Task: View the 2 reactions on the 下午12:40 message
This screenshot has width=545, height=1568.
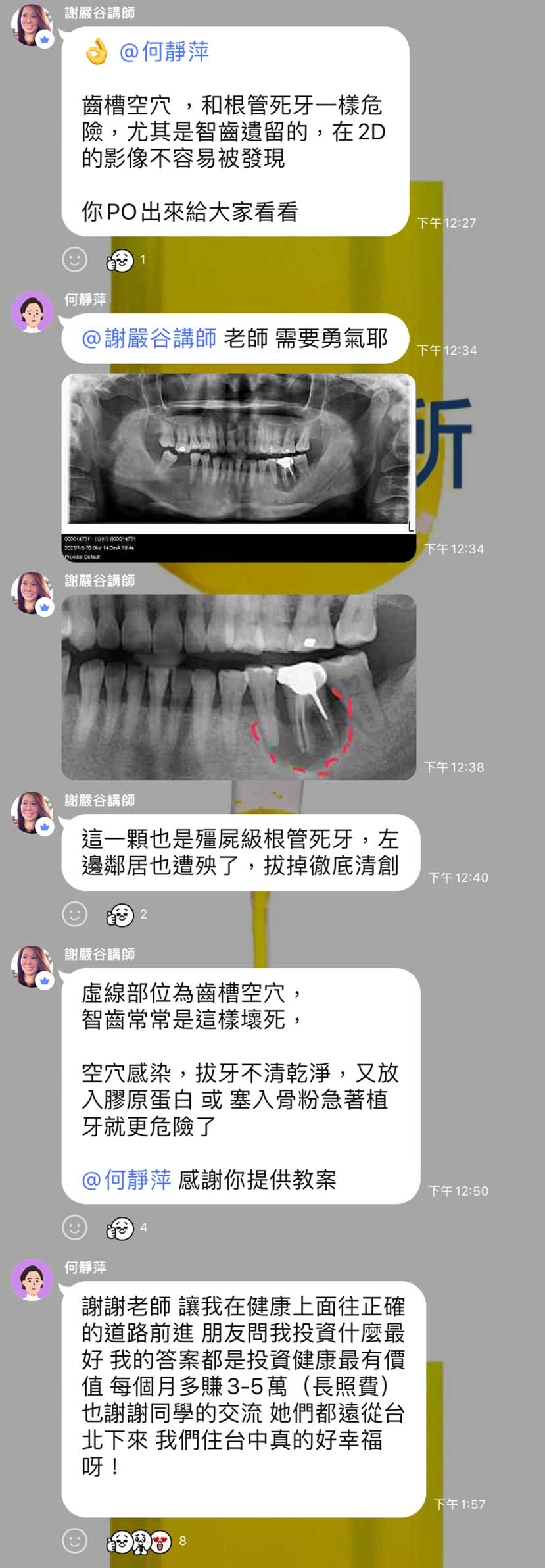Action: click(x=125, y=915)
